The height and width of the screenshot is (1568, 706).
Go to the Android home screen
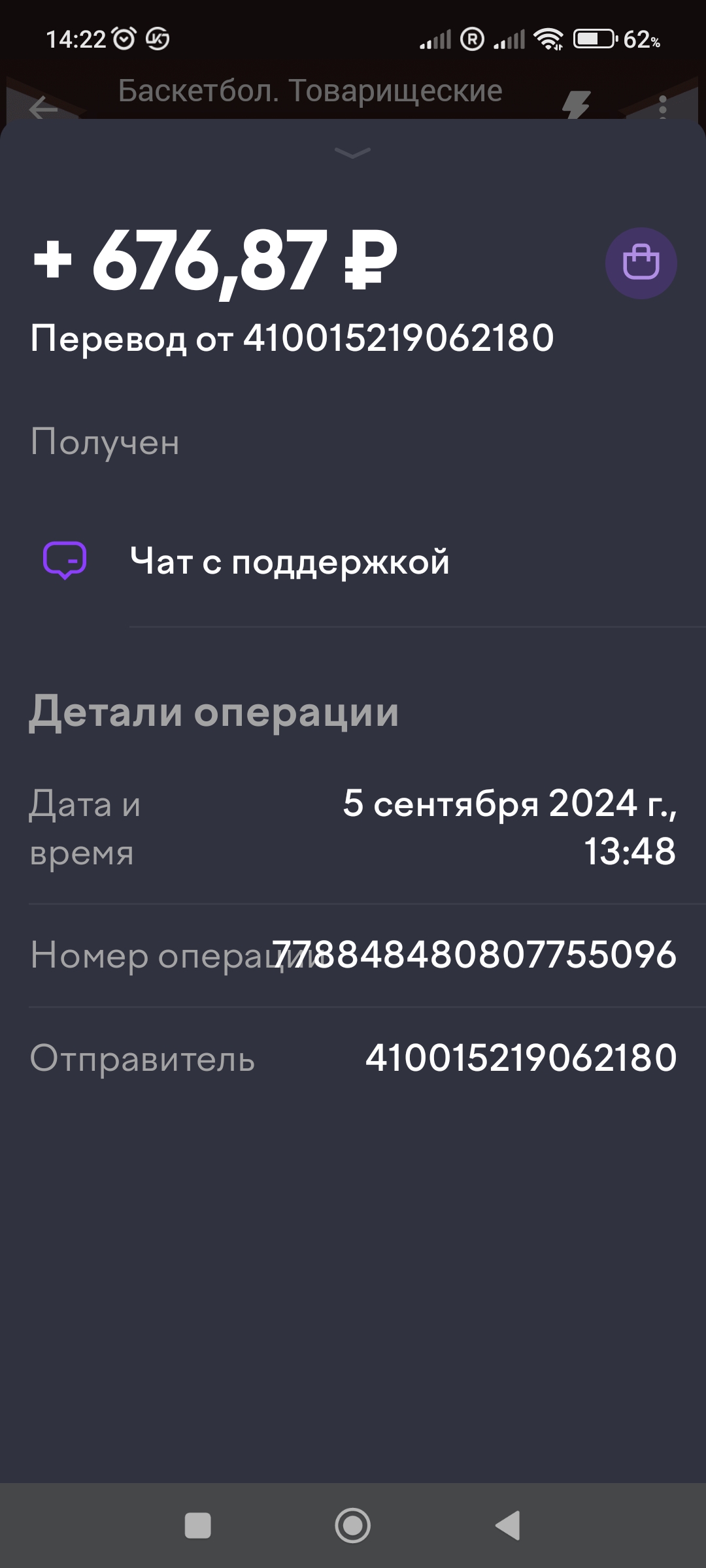pyautogui.click(x=353, y=1526)
